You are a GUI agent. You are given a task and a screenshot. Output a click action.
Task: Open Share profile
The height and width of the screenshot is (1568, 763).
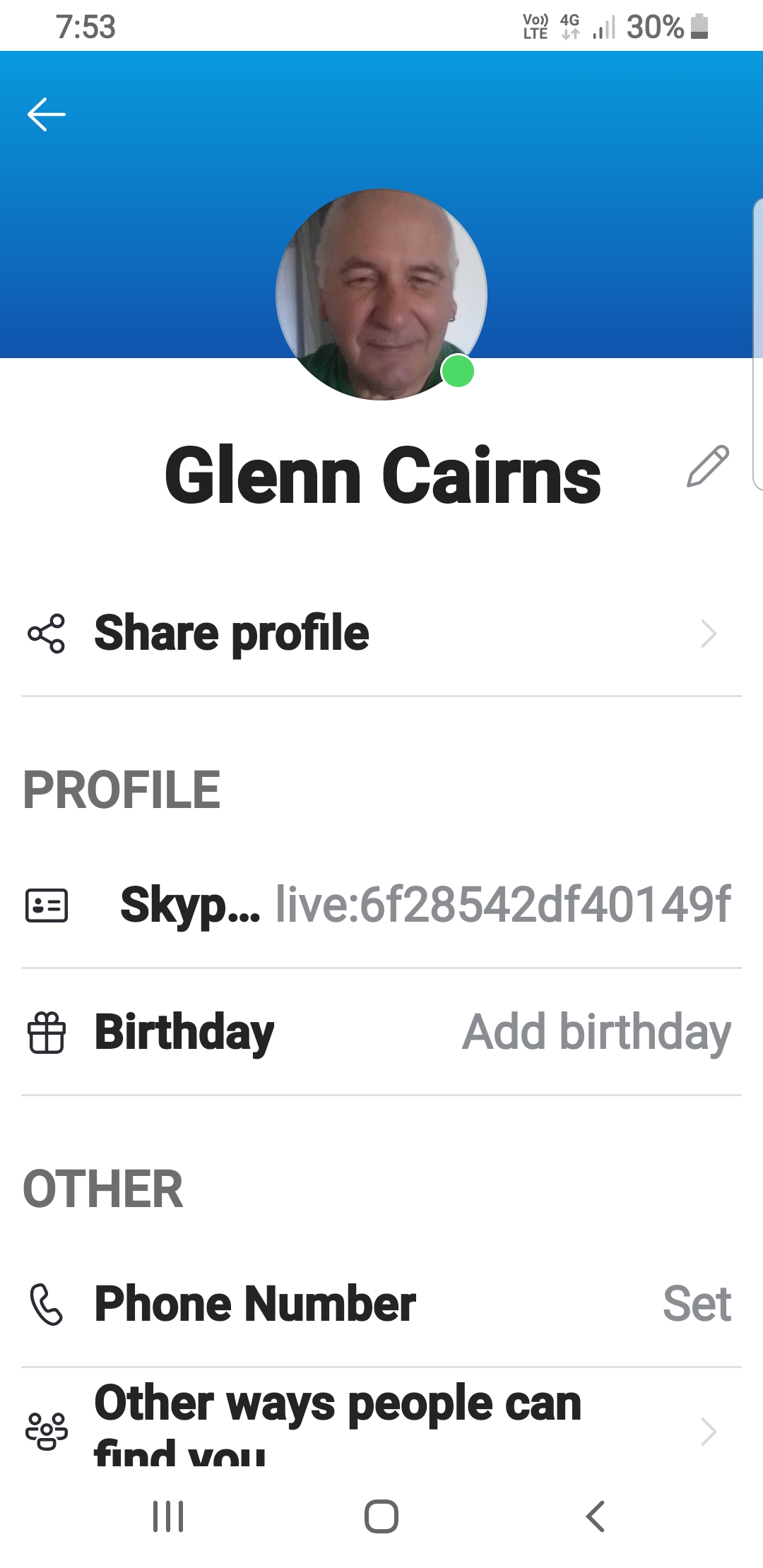[x=381, y=633]
